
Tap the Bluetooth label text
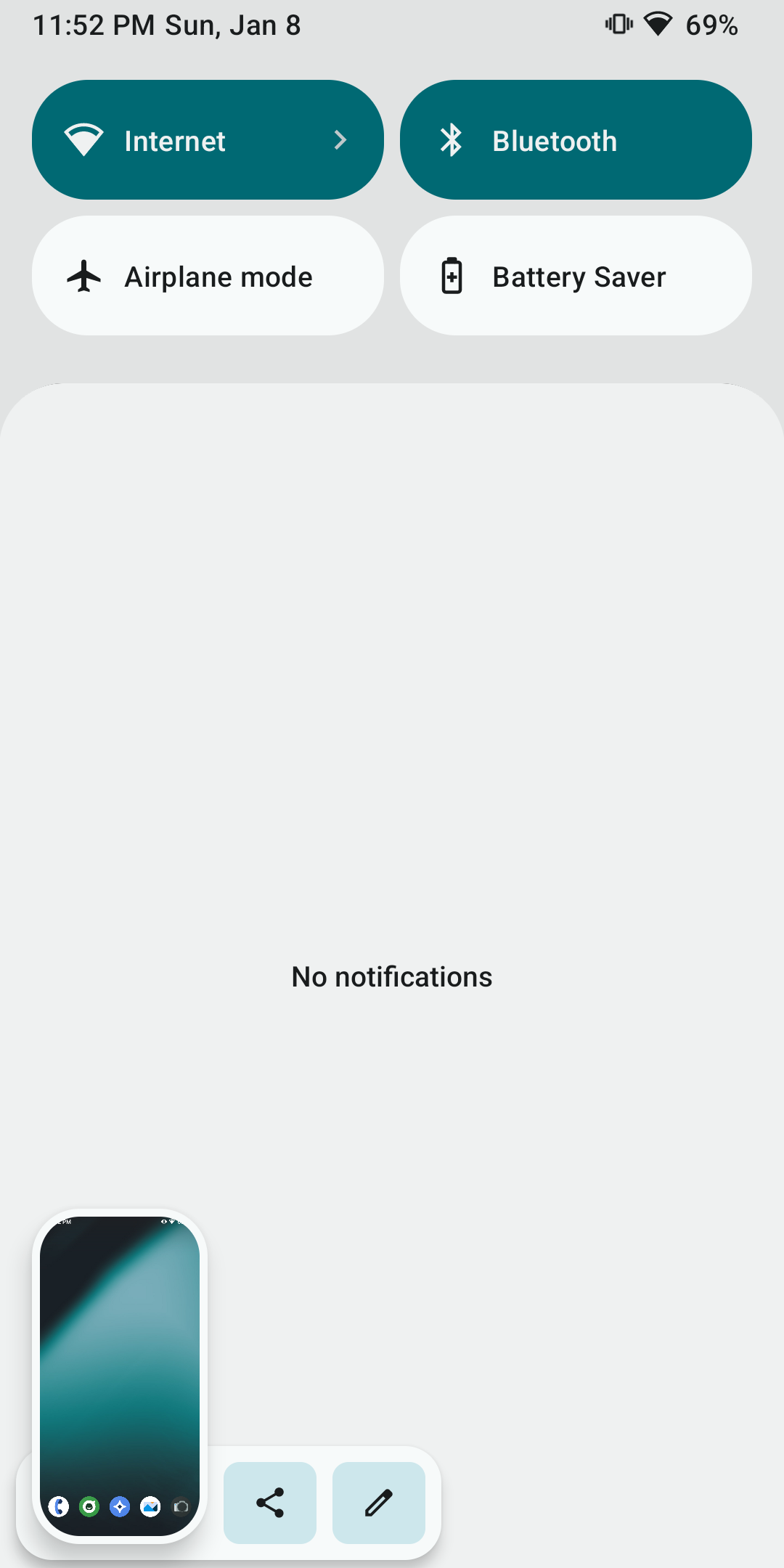click(x=554, y=141)
